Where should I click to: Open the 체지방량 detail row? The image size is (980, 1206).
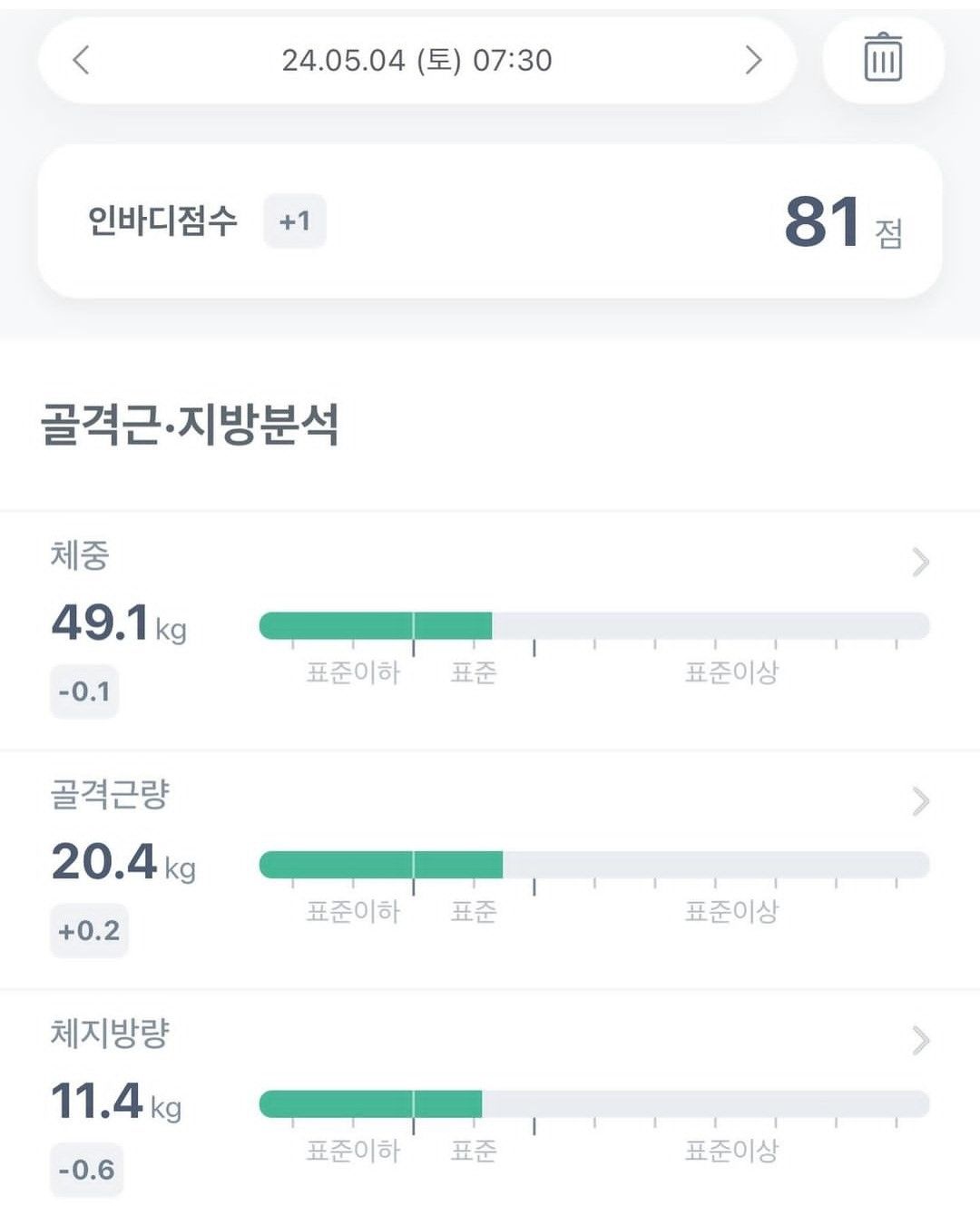(x=920, y=1040)
